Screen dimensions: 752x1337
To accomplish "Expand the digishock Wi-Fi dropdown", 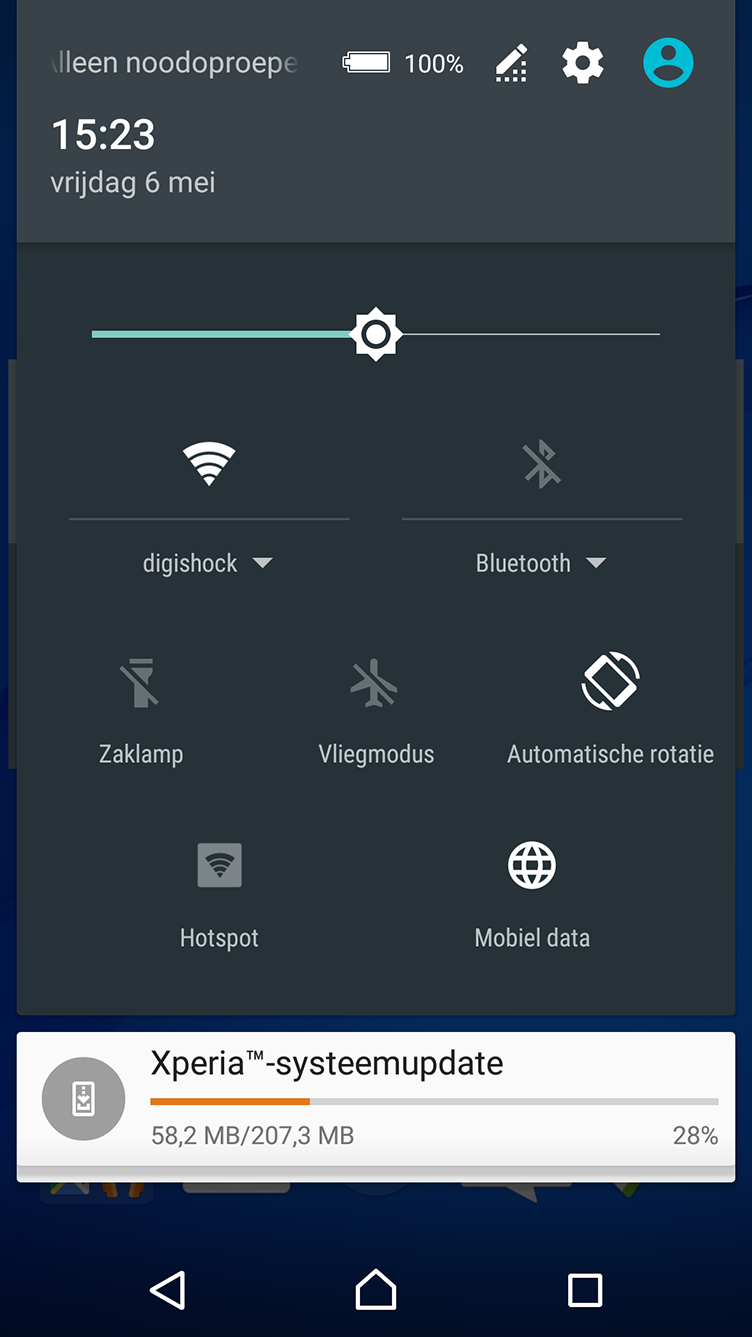I will 207,563.
